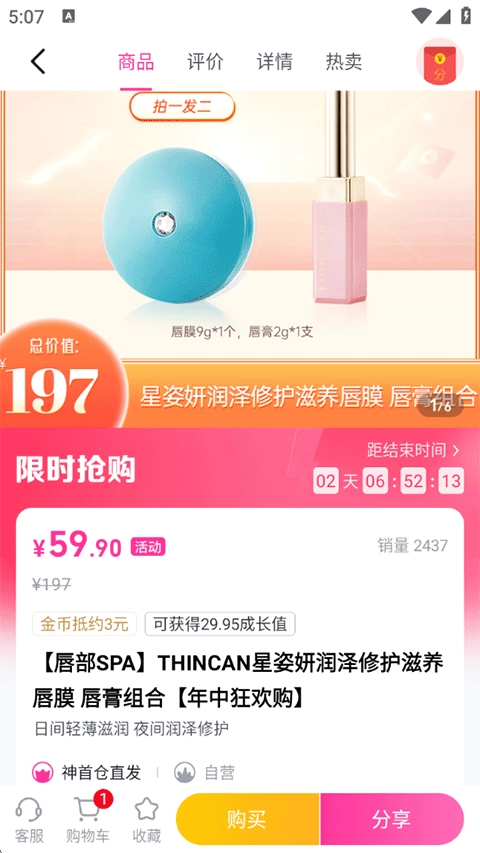Tap the pink 分享 button
This screenshot has height=853, width=480.
pos(392,819)
